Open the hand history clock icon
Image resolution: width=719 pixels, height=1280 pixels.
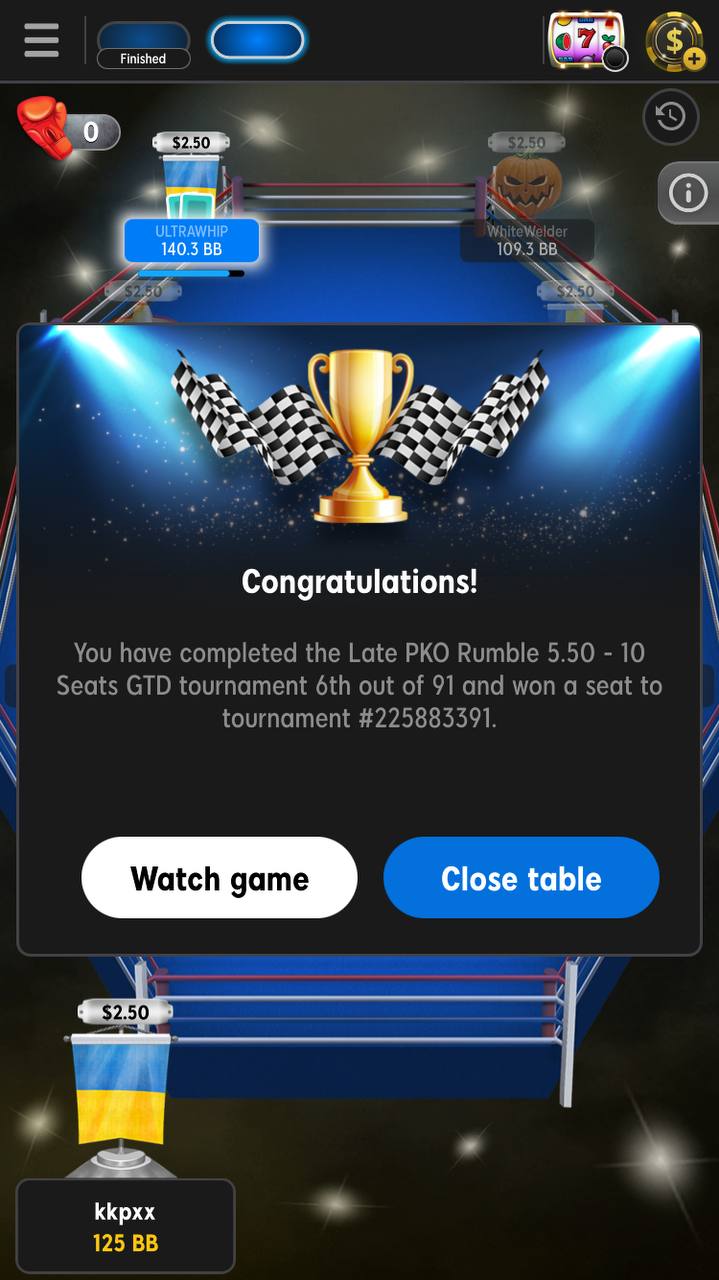click(670, 116)
